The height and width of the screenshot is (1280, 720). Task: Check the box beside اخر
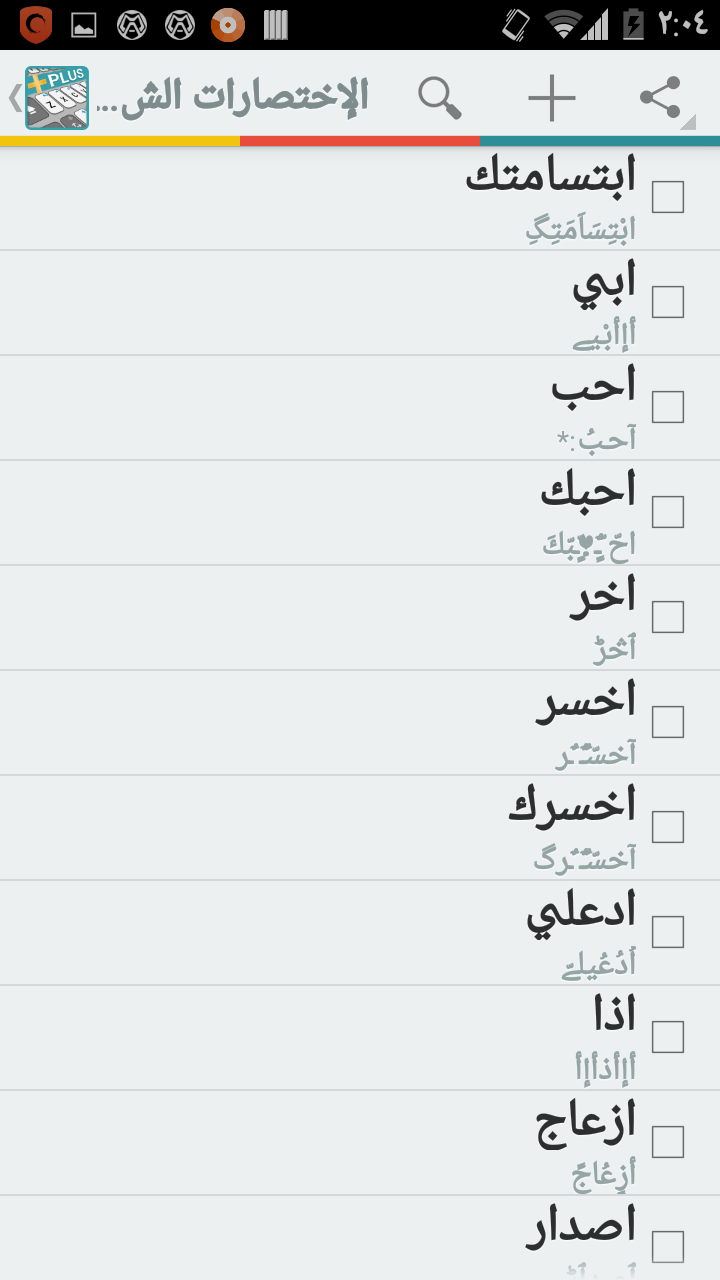pos(667,617)
